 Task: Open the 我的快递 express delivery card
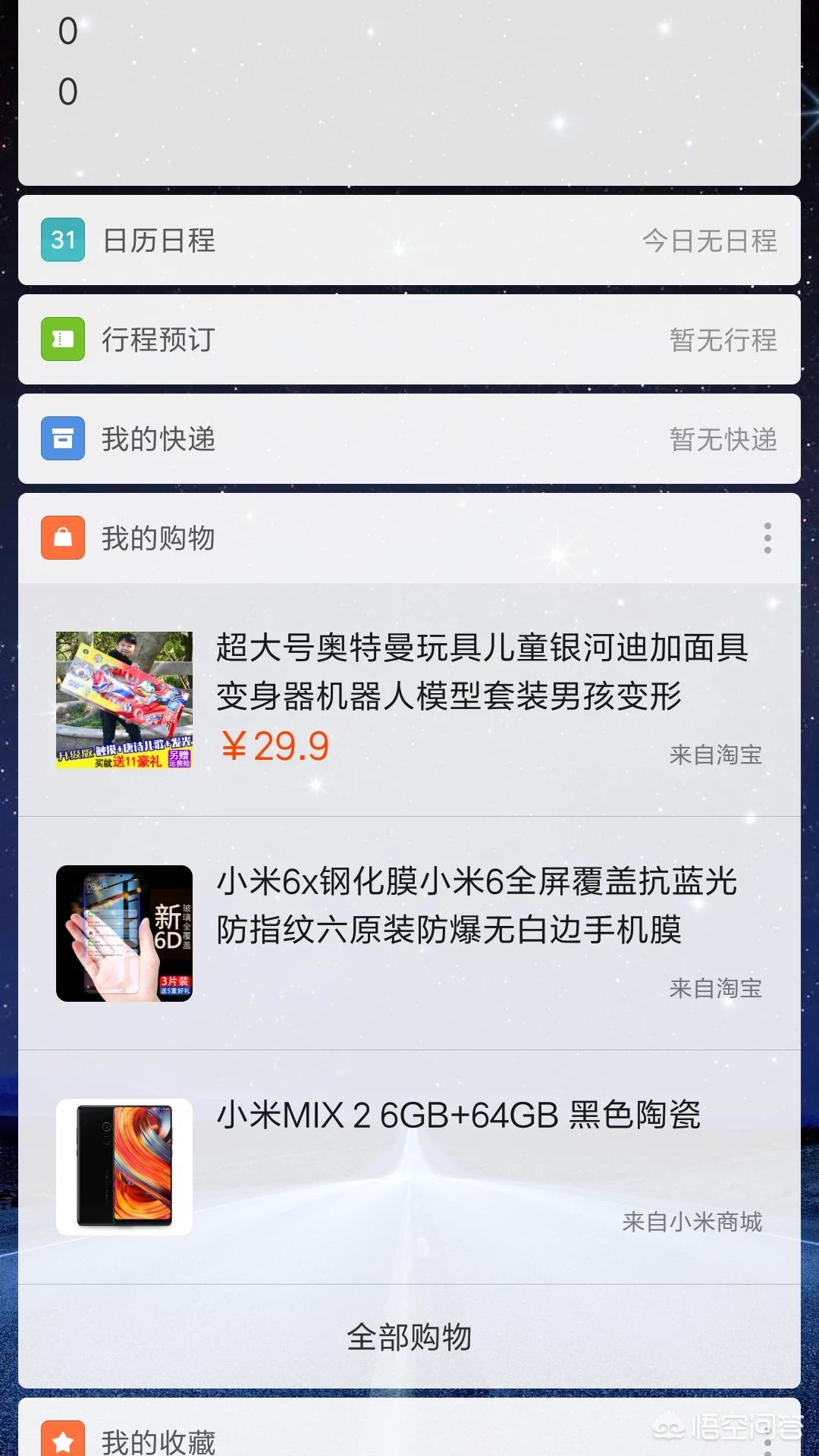tap(409, 439)
